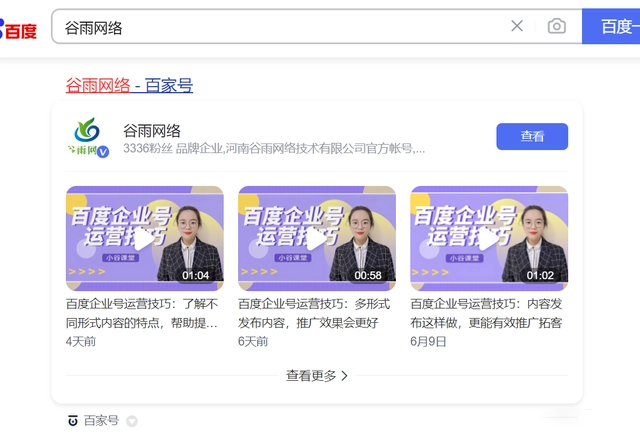Image resolution: width=640 pixels, height=443 pixels.
Task: Play the video lasting 01:02
Action: tap(489, 238)
